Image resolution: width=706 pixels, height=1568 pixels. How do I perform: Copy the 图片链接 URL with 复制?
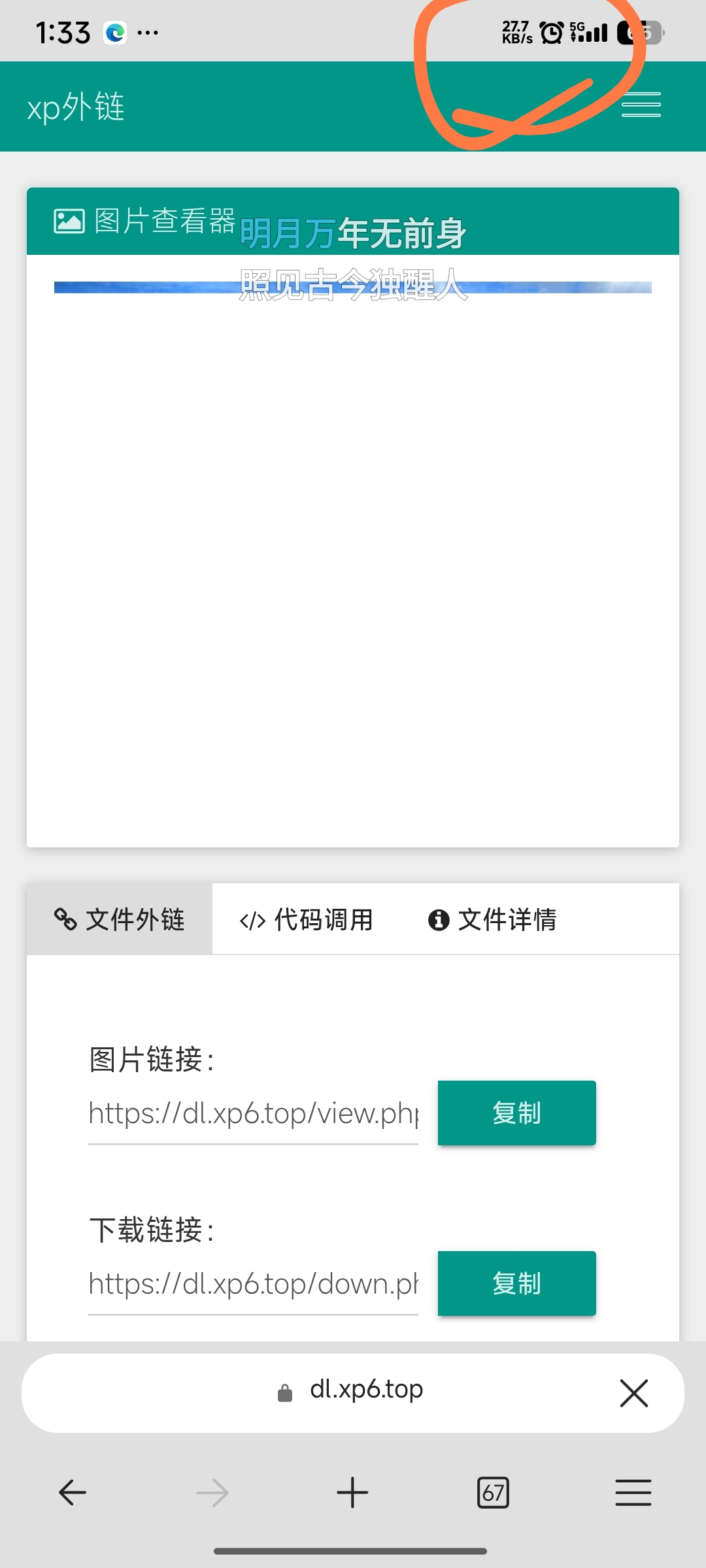tap(516, 1113)
